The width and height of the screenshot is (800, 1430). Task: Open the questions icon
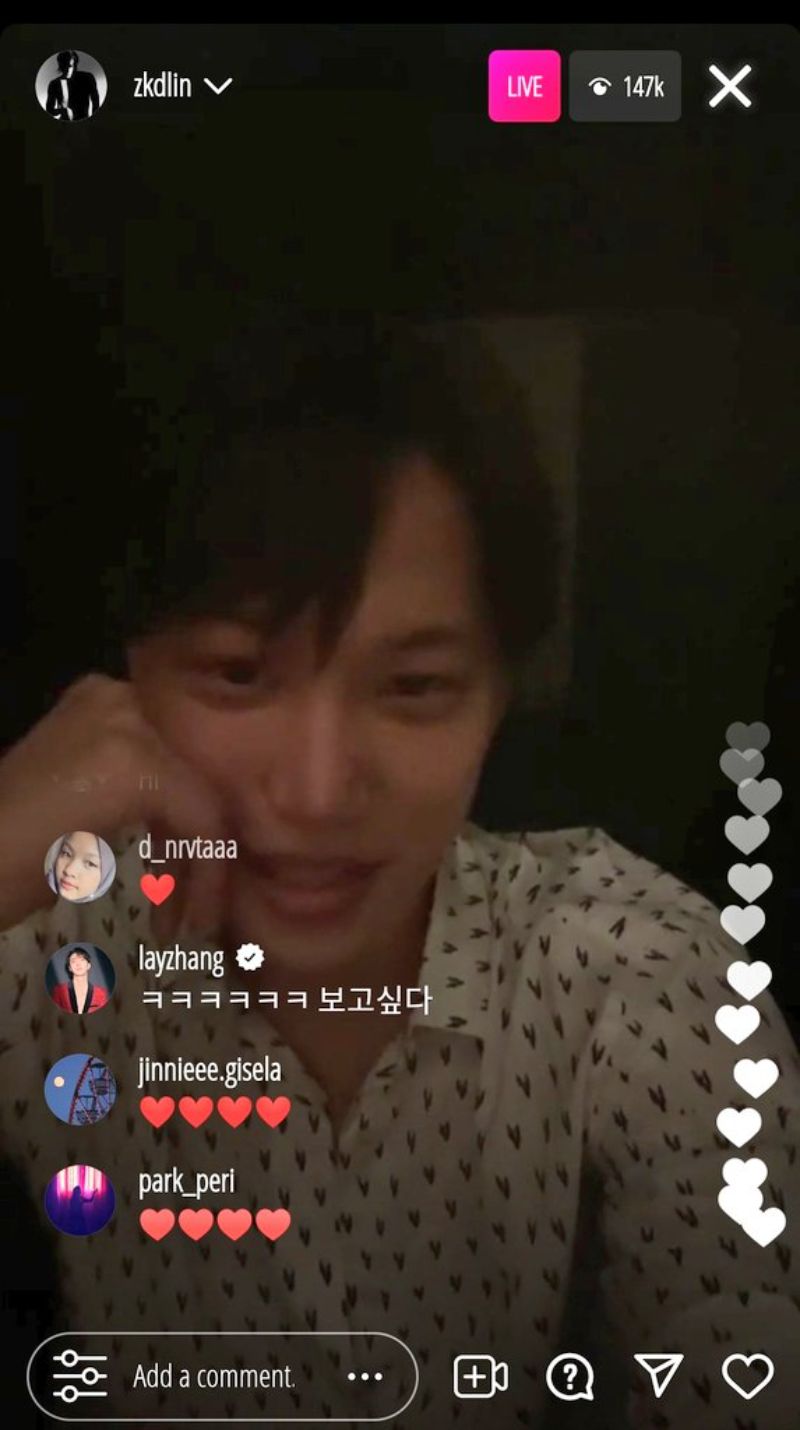pyautogui.click(x=570, y=1377)
